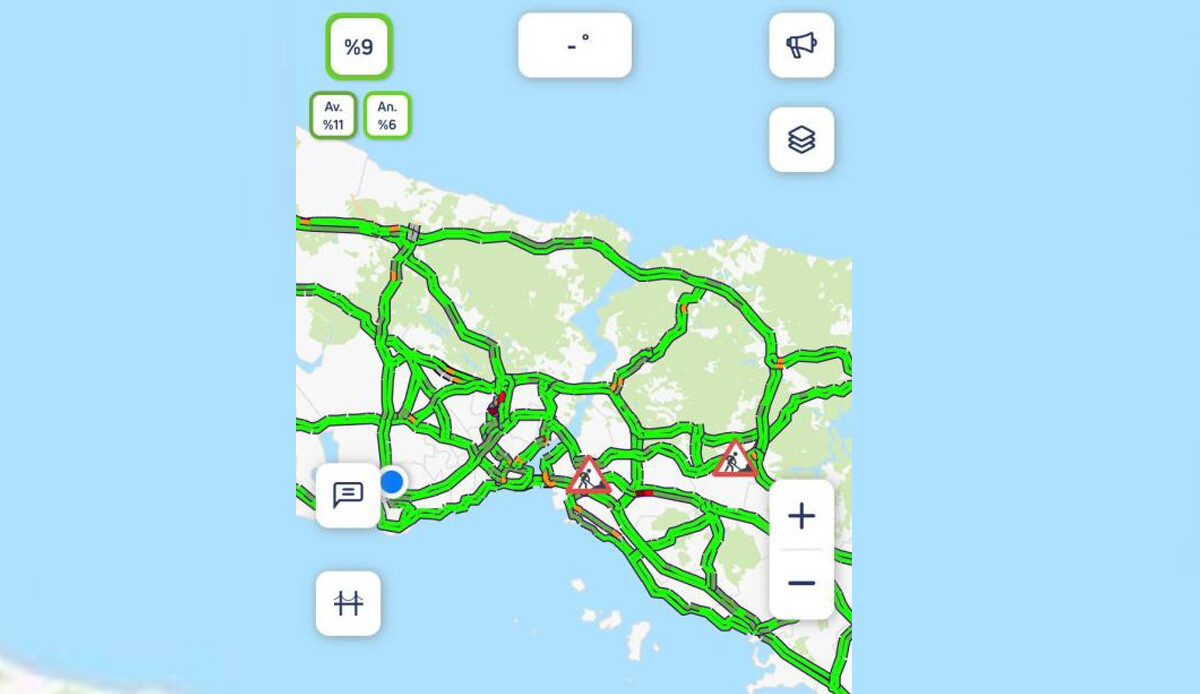Select the An. %6 Anatolian side box
Image resolution: width=1200 pixels, height=694 pixels.
coord(387,116)
